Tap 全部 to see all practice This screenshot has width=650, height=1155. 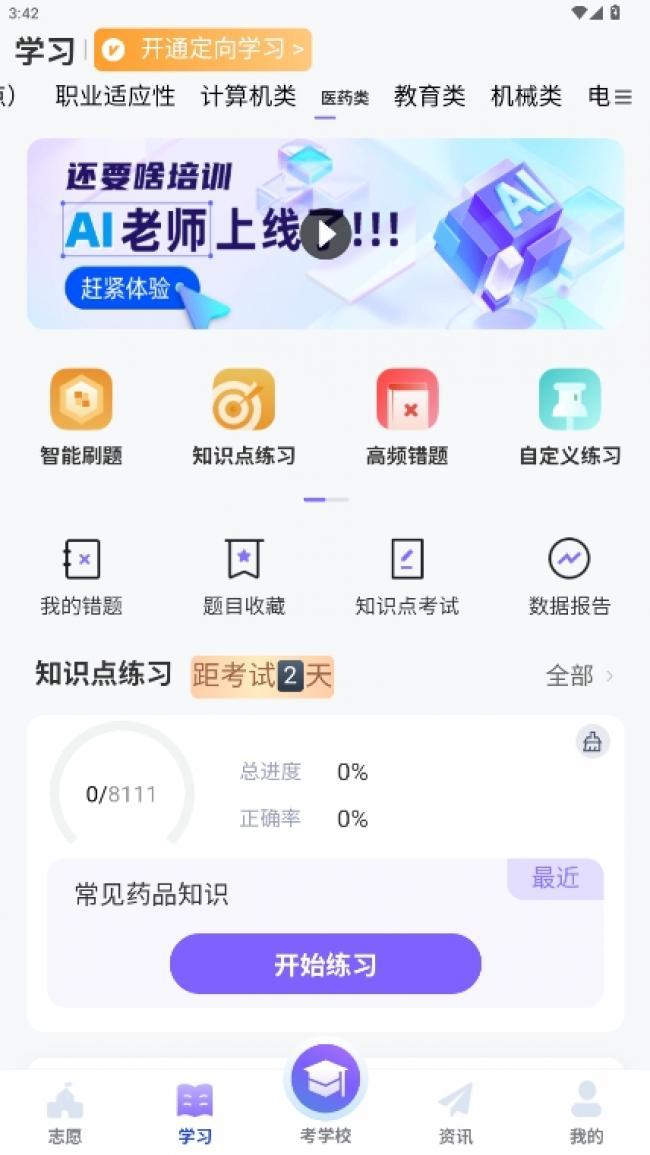[x=579, y=676]
